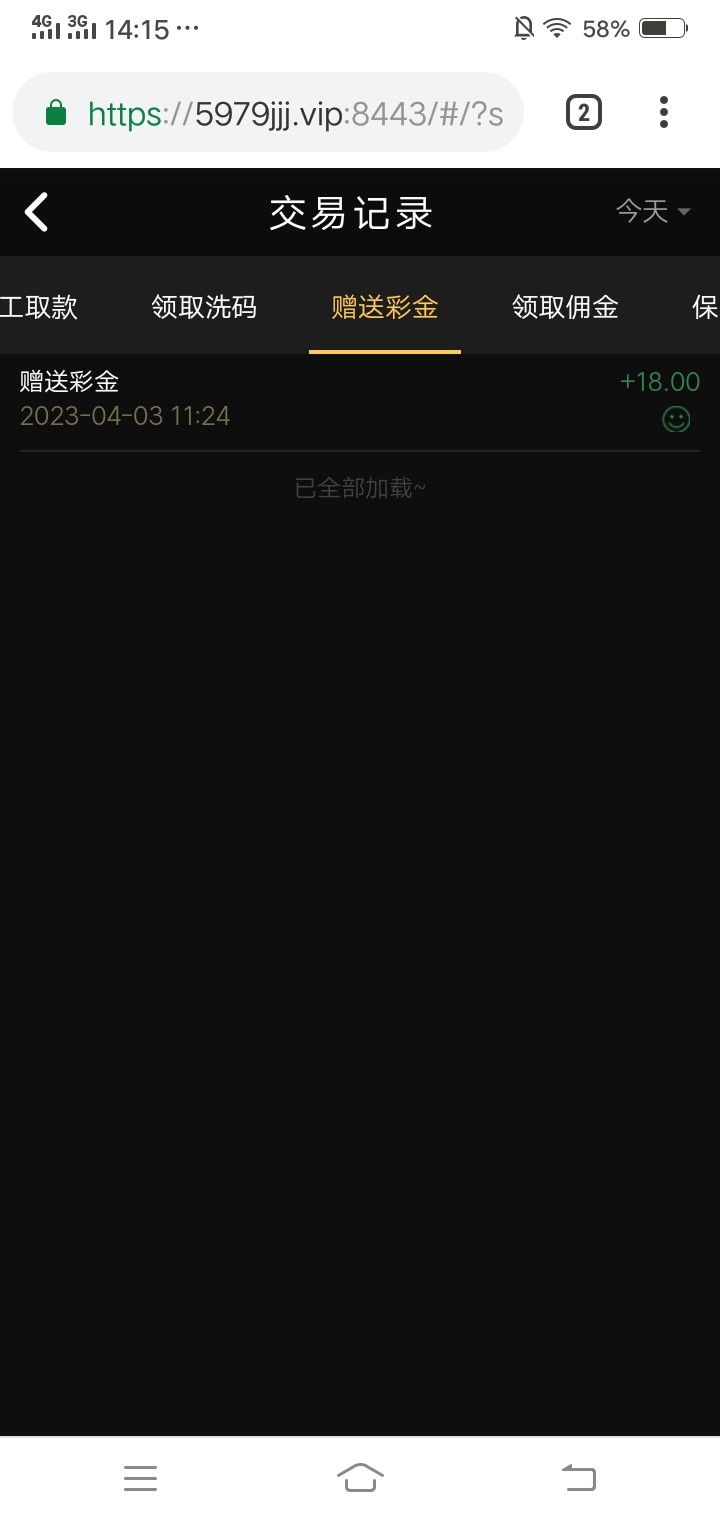Select the 赠送彩金 tab
Viewport: 720px width, 1520px height.
pyautogui.click(x=385, y=307)
